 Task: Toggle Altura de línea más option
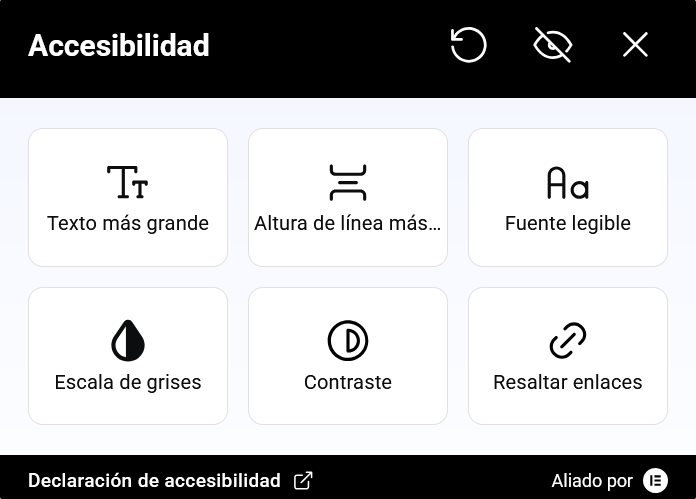click(348, 198)
